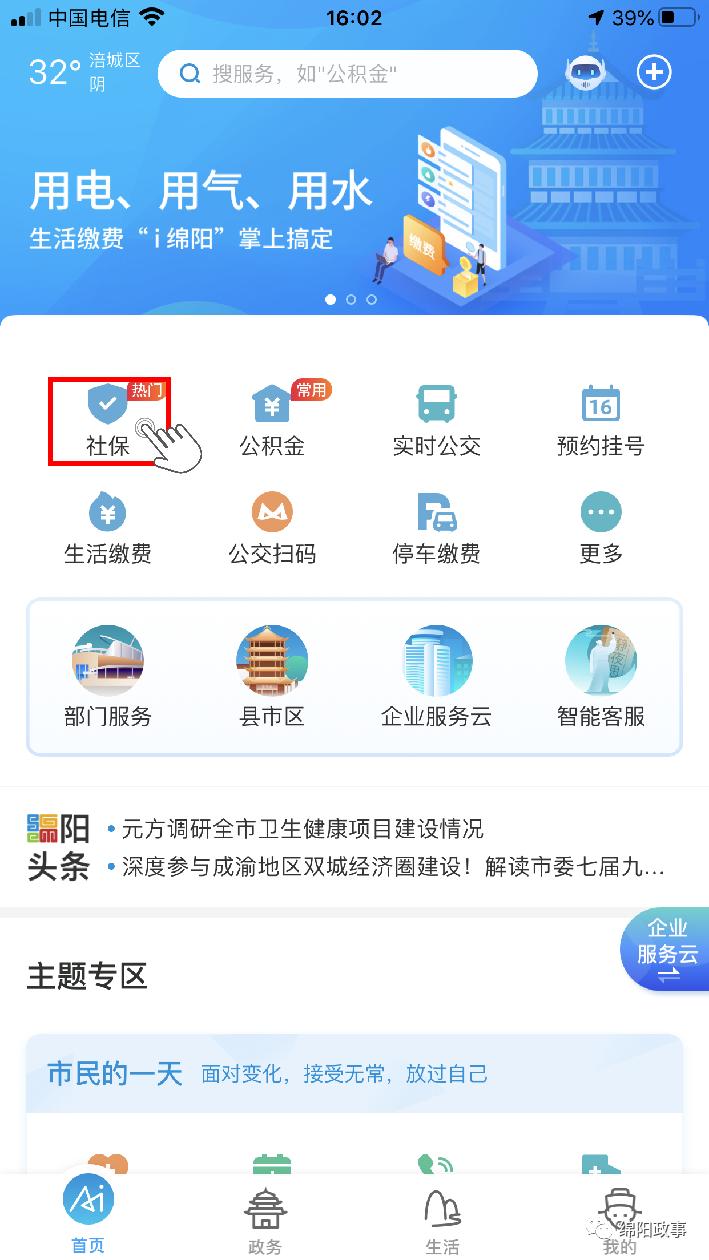Open the robot assistant icon

click(x=585, y=72)
